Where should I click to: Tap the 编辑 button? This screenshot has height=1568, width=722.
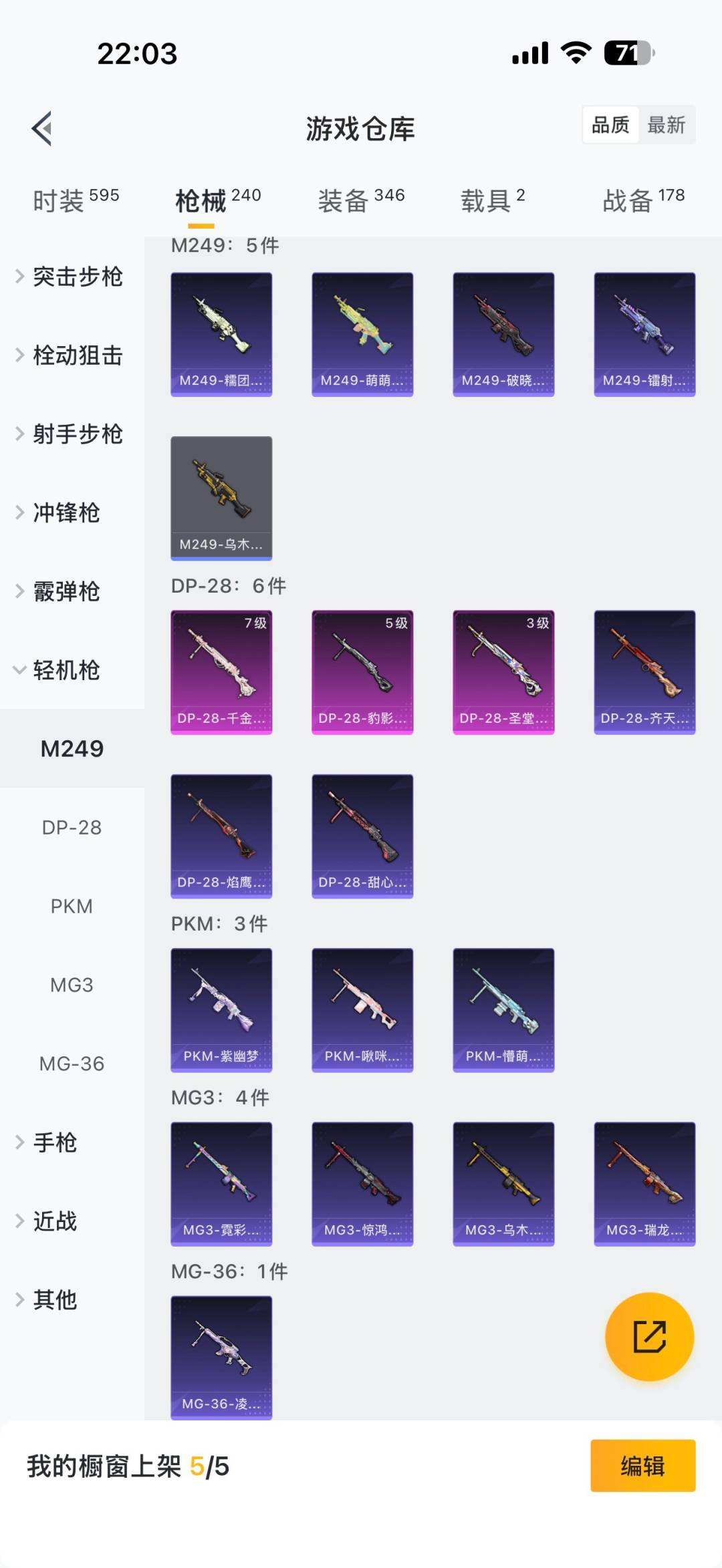[x=642, y=1466]
